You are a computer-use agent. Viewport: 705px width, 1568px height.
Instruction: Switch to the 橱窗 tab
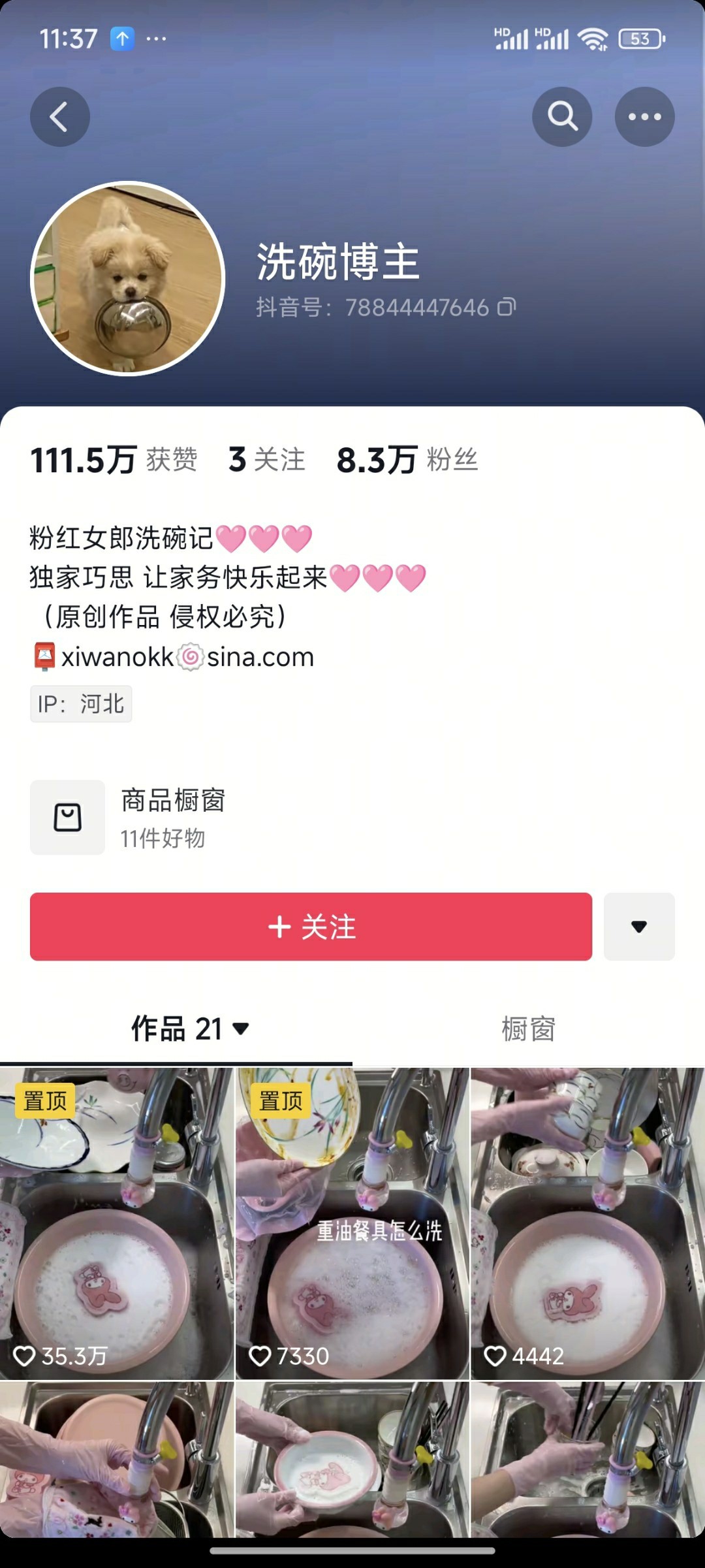[528, 1029]
